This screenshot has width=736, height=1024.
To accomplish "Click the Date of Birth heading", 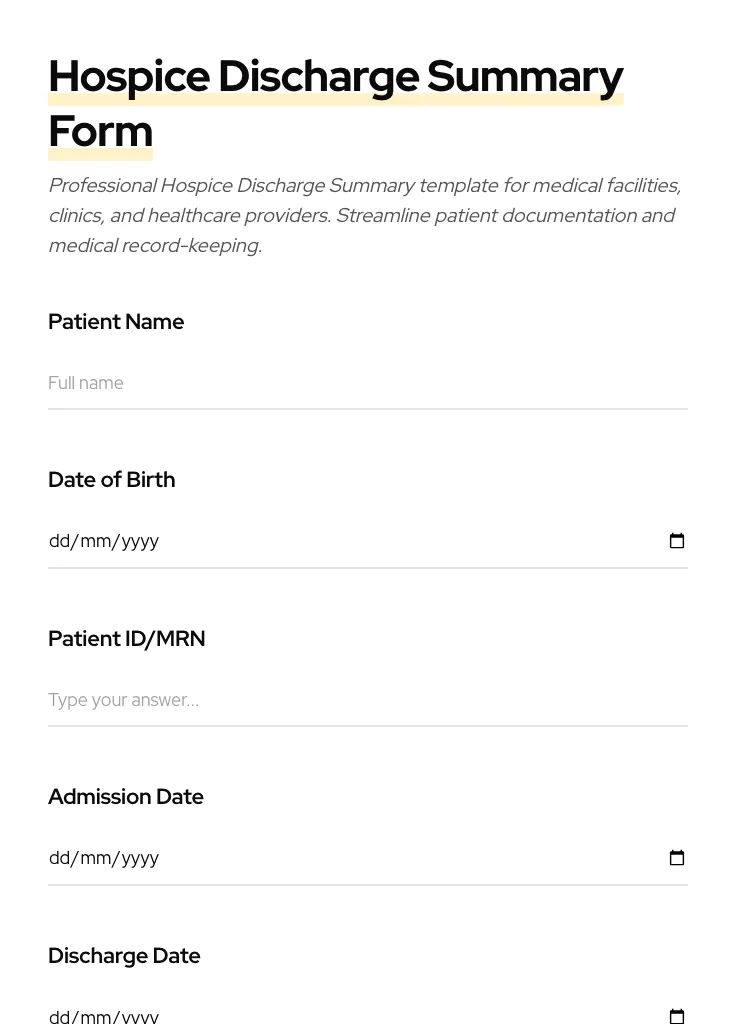I will 111,479.
